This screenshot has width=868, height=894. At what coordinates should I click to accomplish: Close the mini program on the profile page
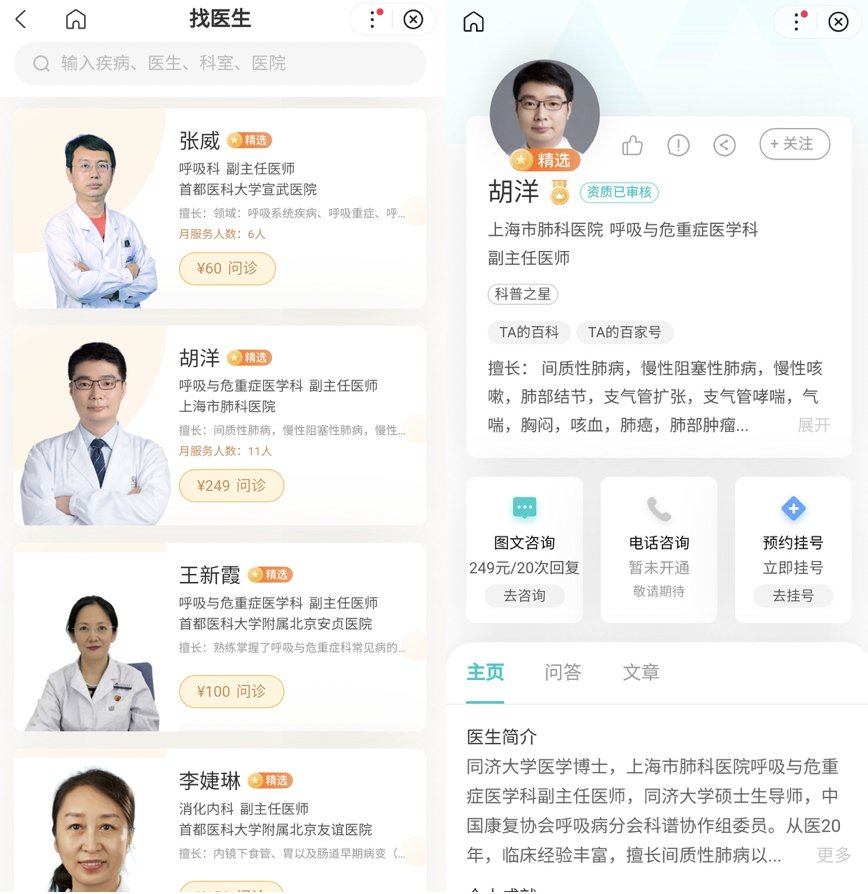click(838, 21)
